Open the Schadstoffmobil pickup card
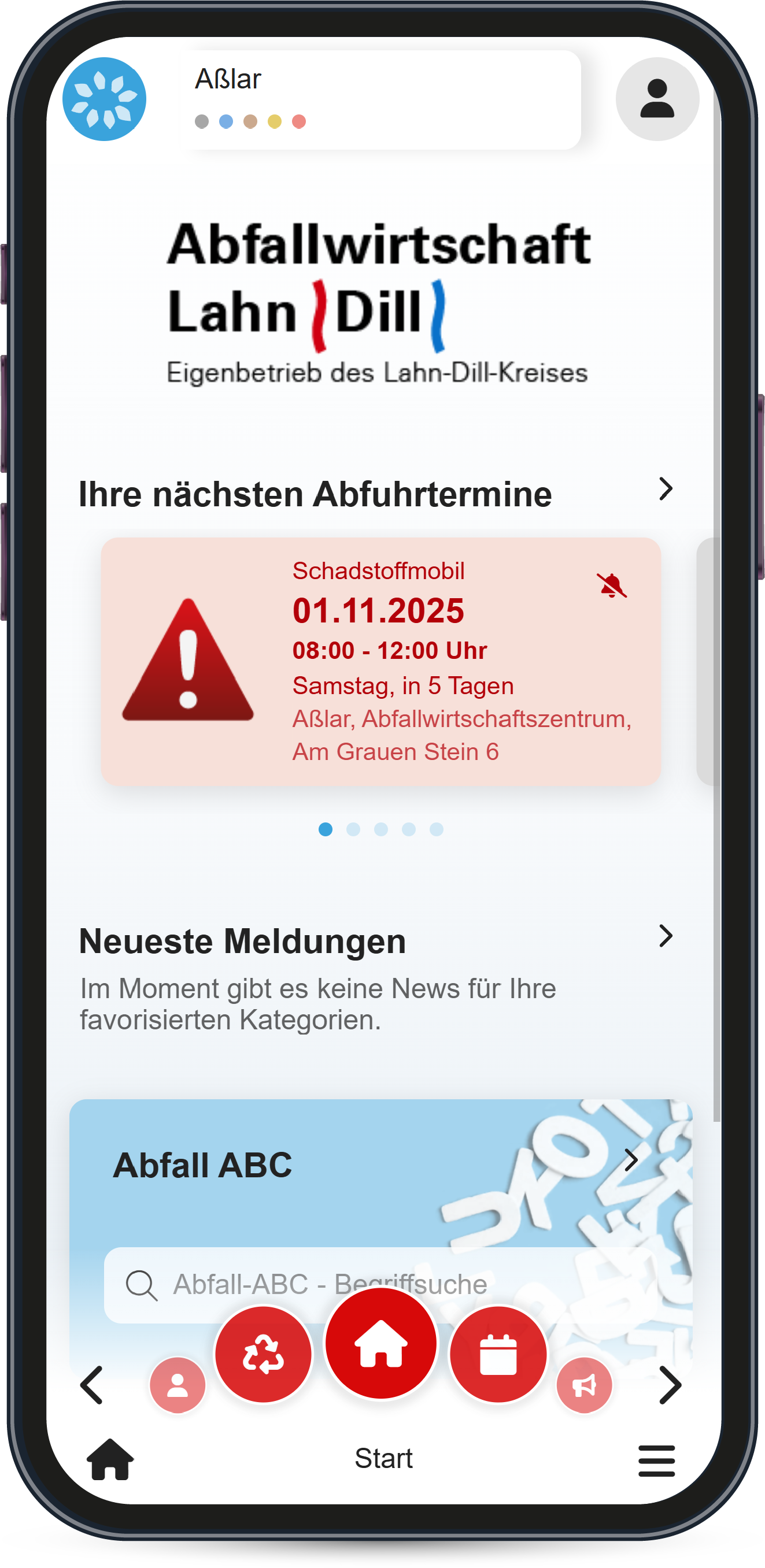 380,661
